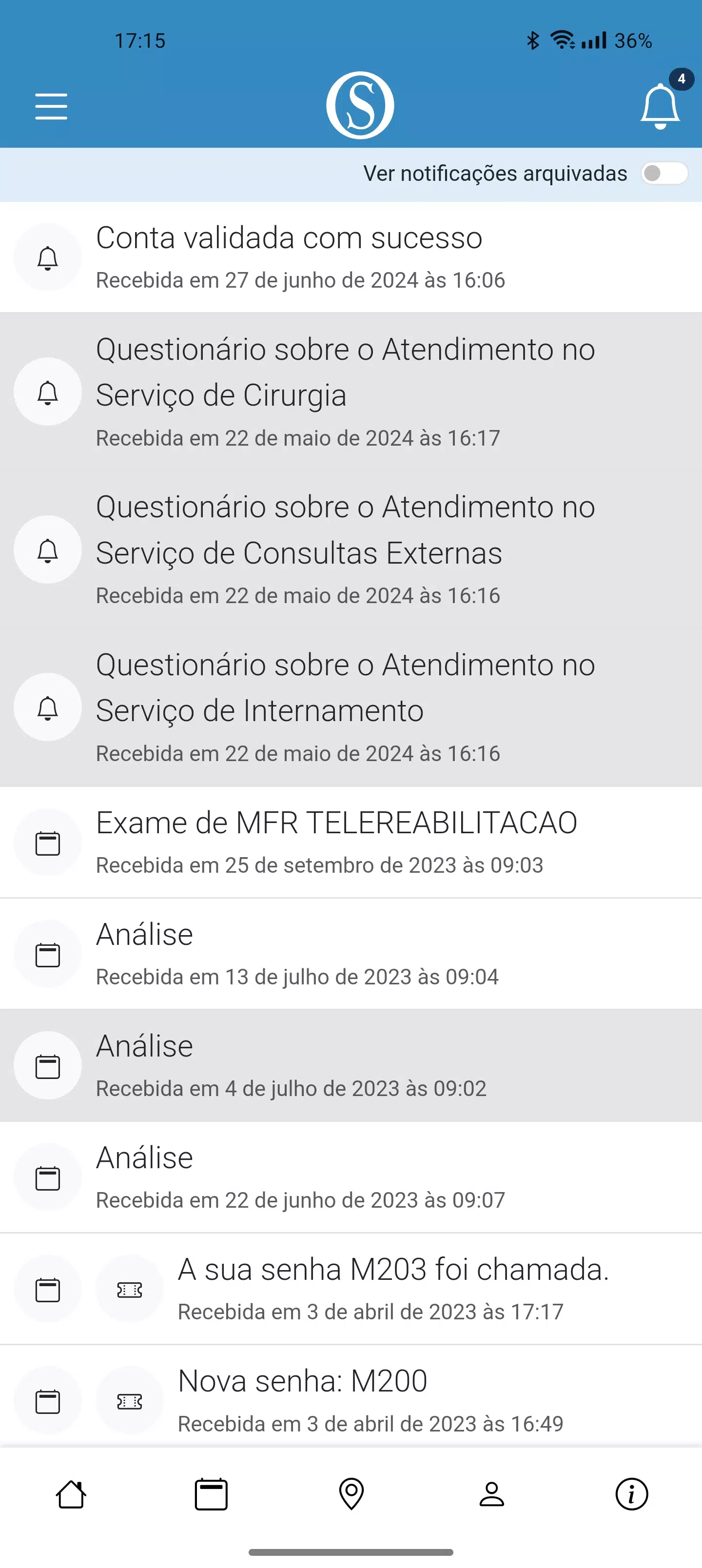Click the calendar icon on the 4 de julho 'Análise'

47,1066
